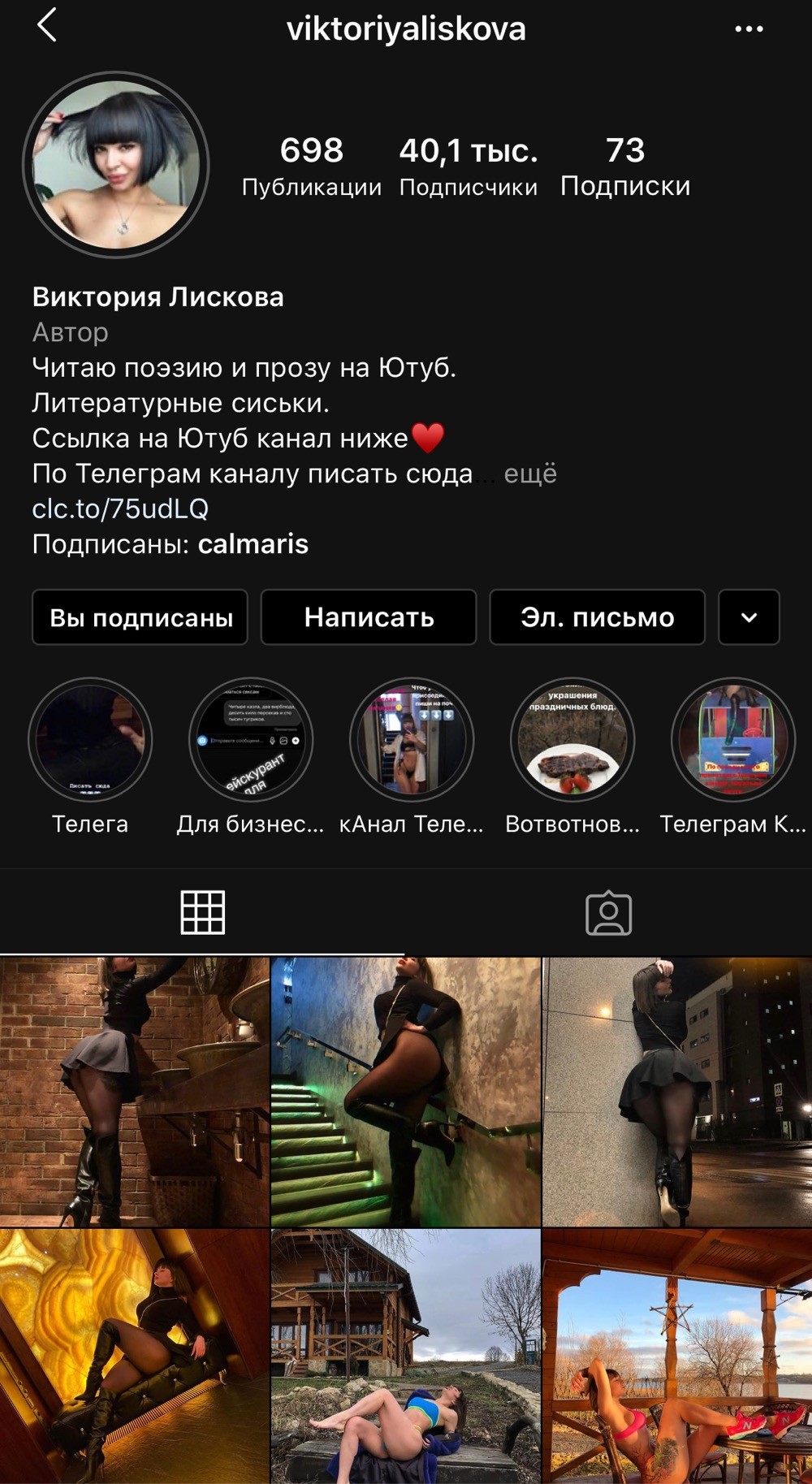
Task: Go back using the top arrow
Action: click(47, 26)
